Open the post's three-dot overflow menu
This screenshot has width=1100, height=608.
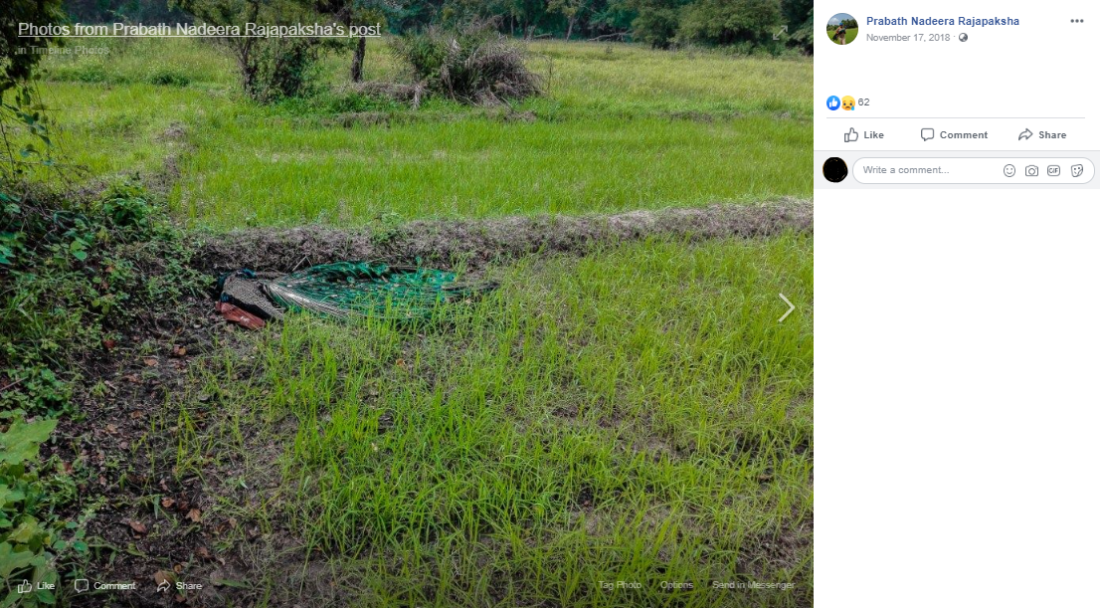tap(1076, 21)
